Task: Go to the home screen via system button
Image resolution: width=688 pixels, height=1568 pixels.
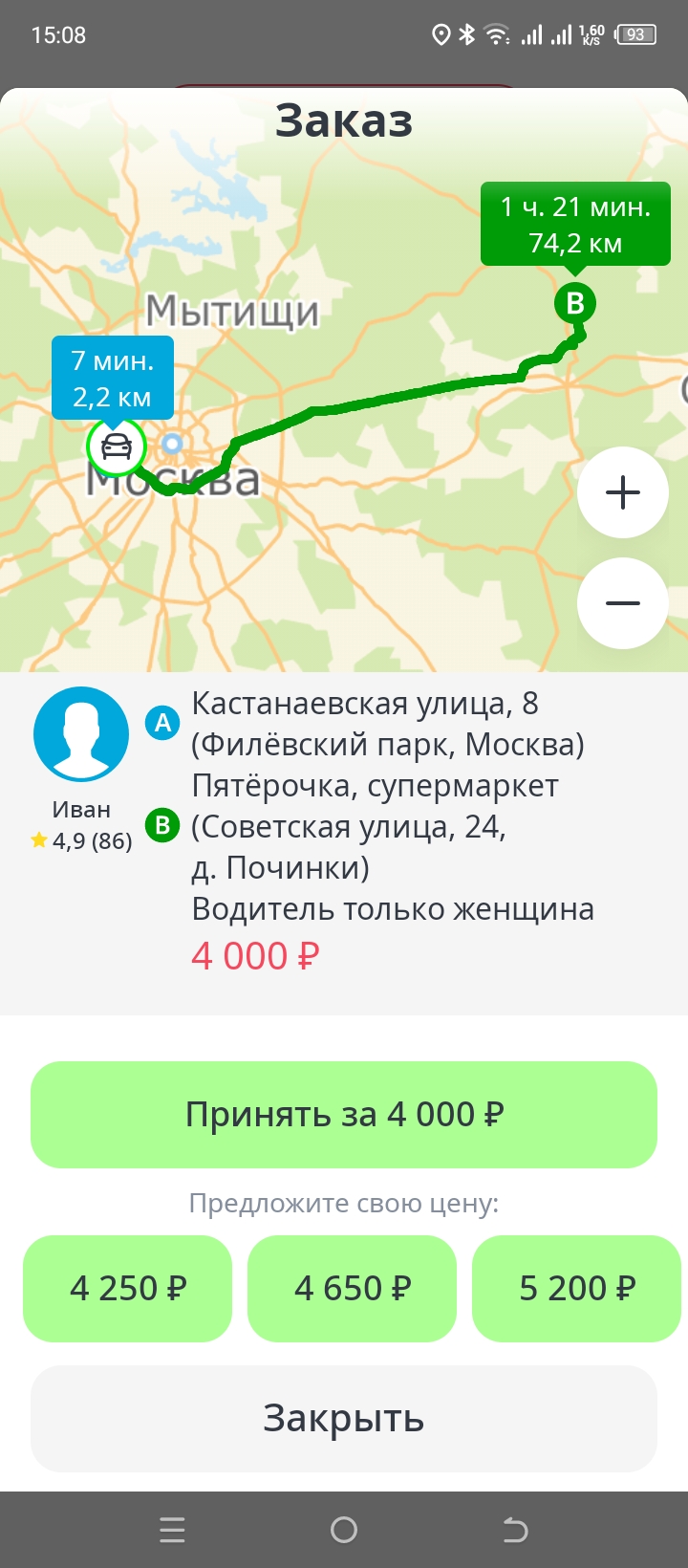Action: (x=344, y=1530)
